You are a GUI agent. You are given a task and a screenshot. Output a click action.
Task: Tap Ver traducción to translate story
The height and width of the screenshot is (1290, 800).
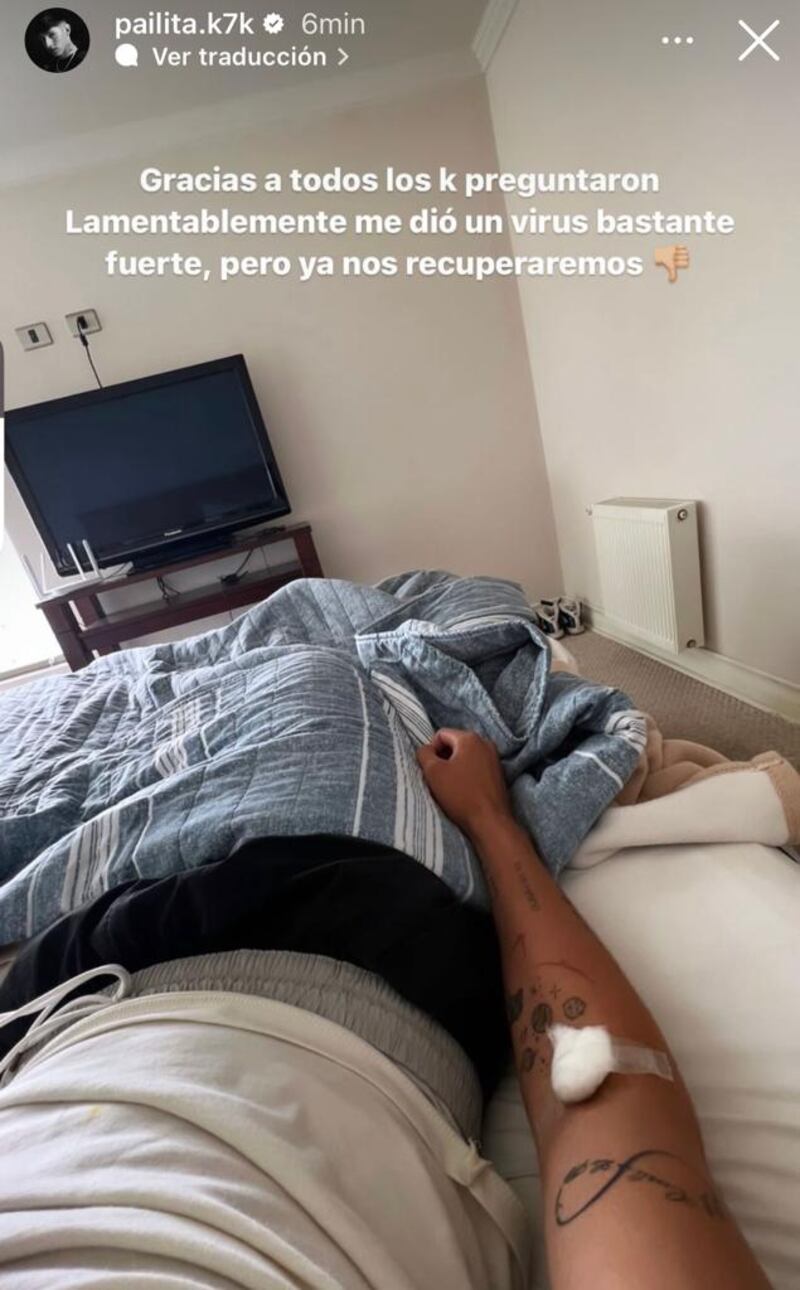click(x=238, y=57)
